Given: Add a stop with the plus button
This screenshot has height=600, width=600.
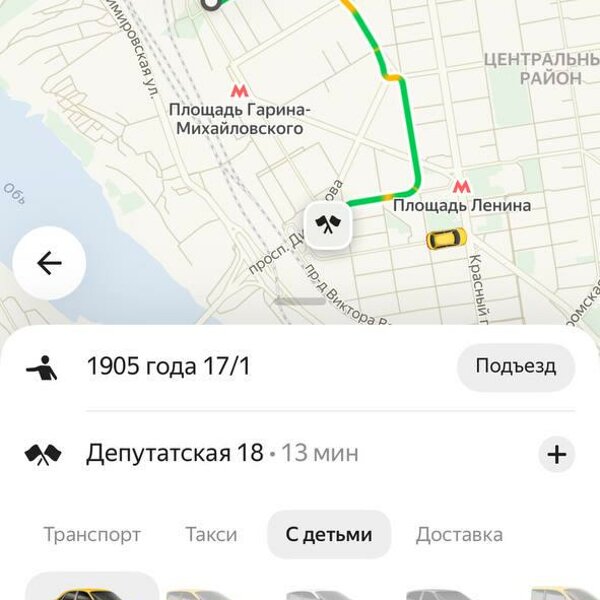Looking at the screenshot, I should [556, 455].
